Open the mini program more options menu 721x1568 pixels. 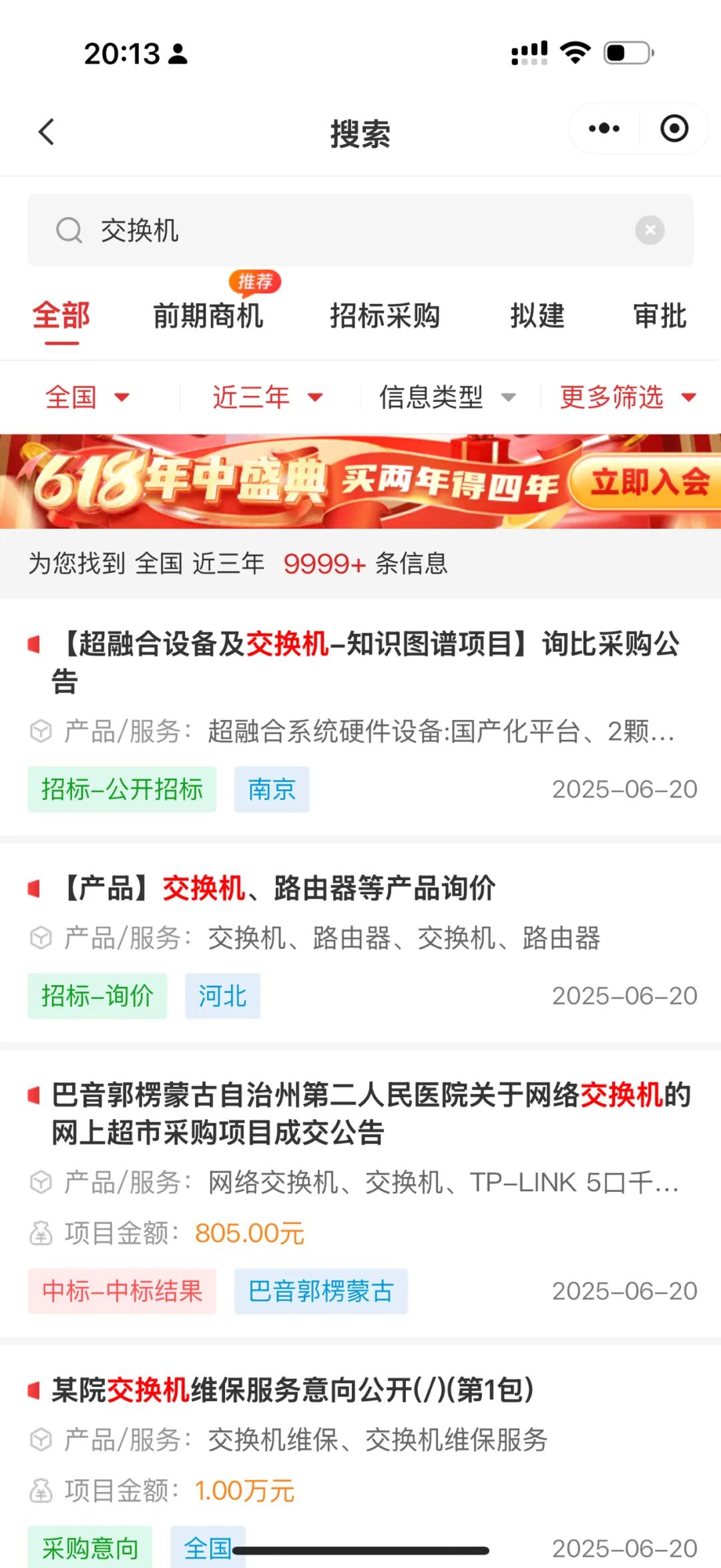[x=604, y=128]
